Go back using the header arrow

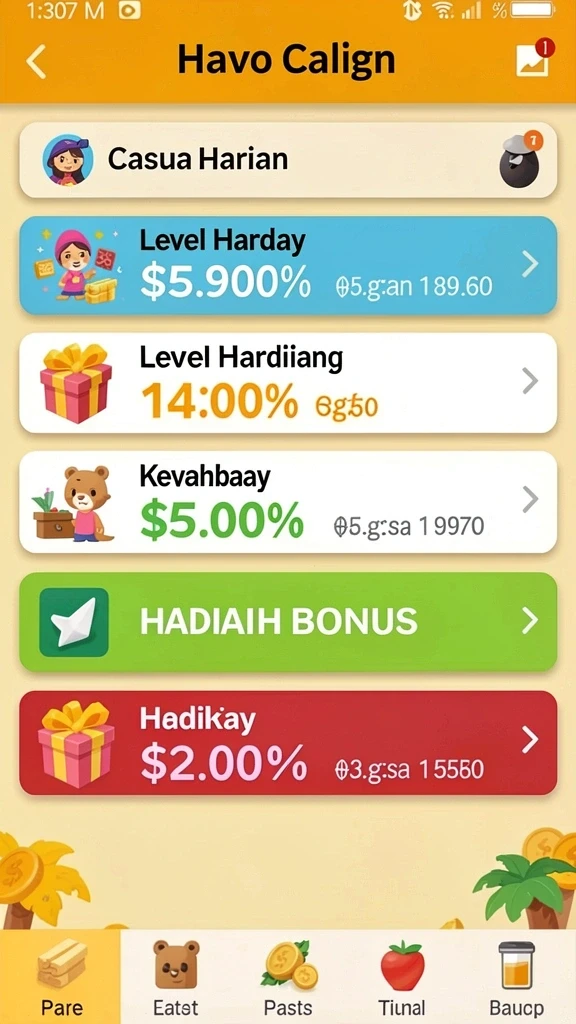(x=36, y=62)
